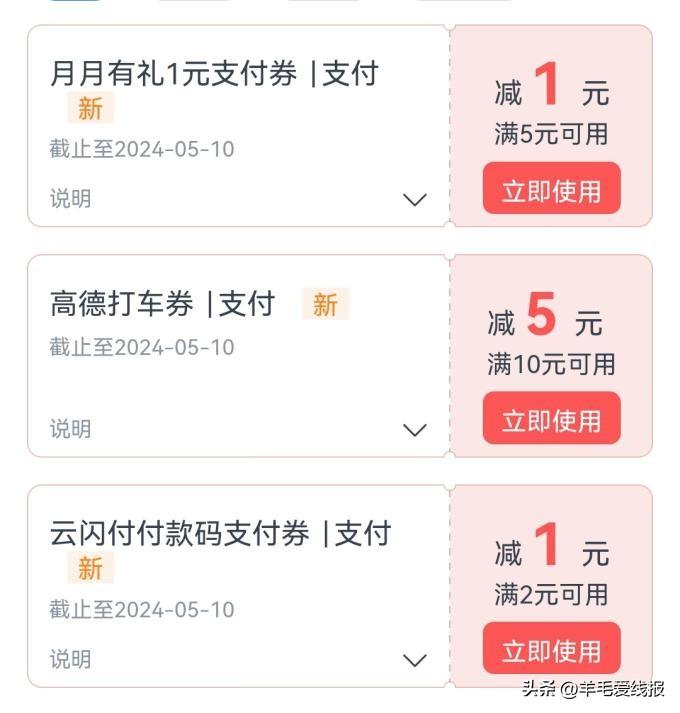Tap 立即使用 on 高德打车券
Screen dimensions: 680x713
coord(551,419)
